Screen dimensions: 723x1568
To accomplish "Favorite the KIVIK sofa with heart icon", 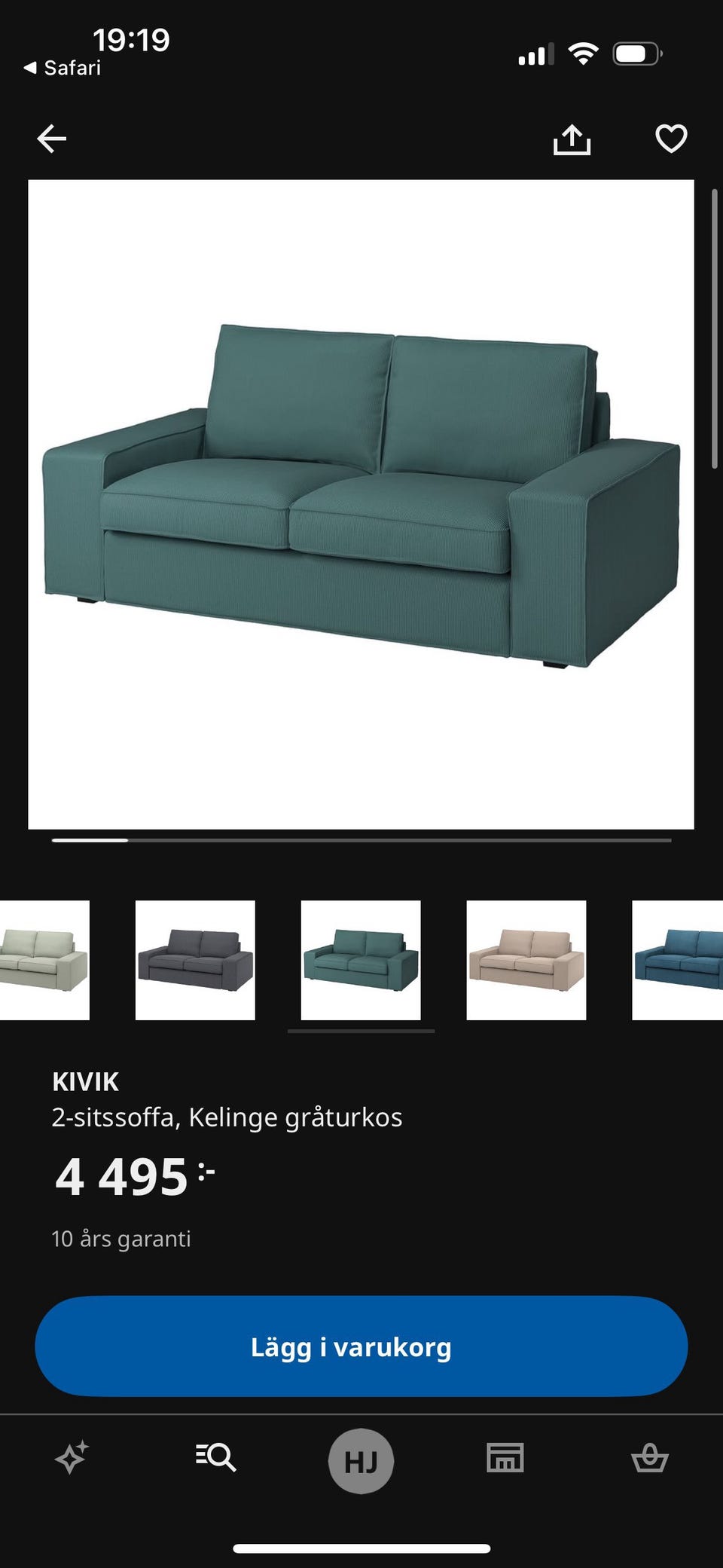I will tap(670, 139).
